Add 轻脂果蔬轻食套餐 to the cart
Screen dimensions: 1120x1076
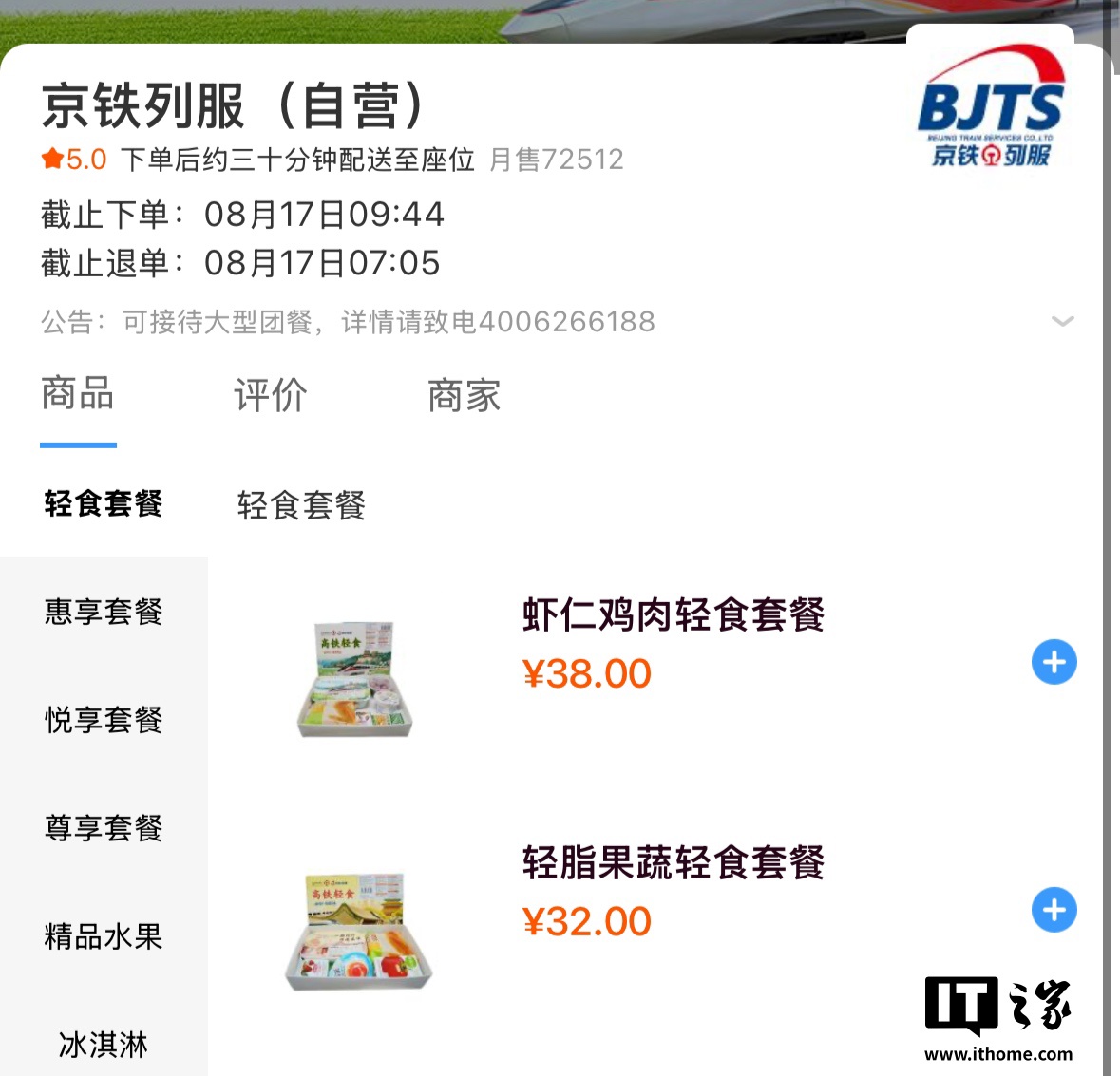tap(1054, 910)
